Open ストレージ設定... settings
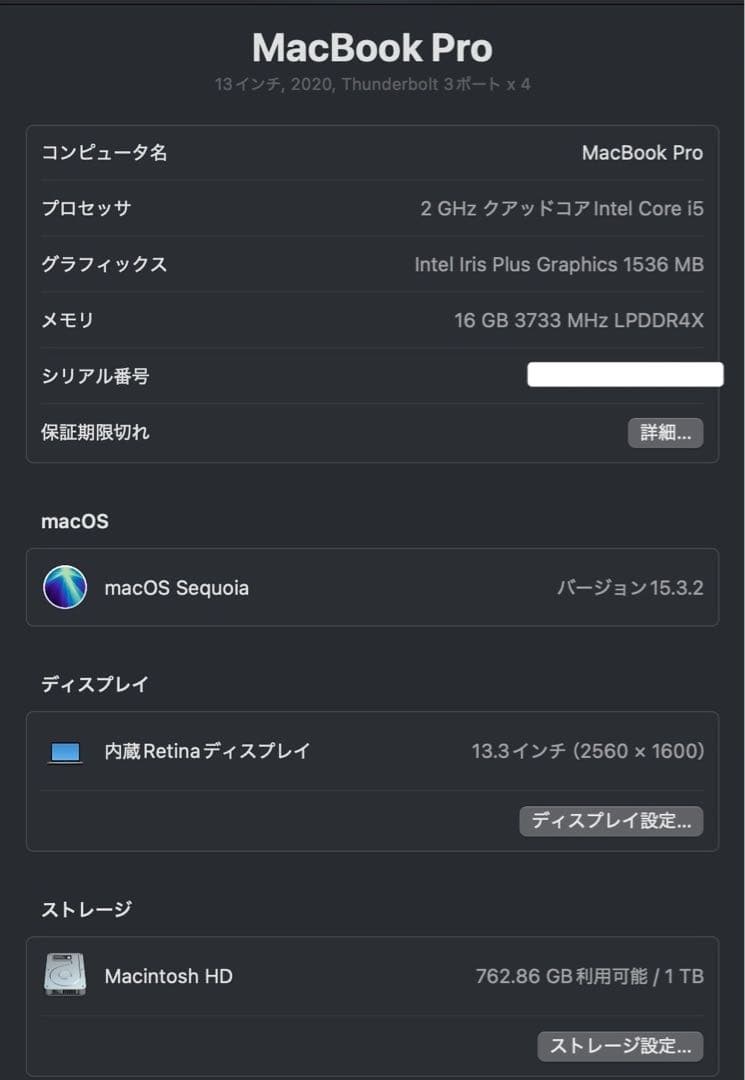This screenshot has height=1080, width=745. coord(620,1046)
